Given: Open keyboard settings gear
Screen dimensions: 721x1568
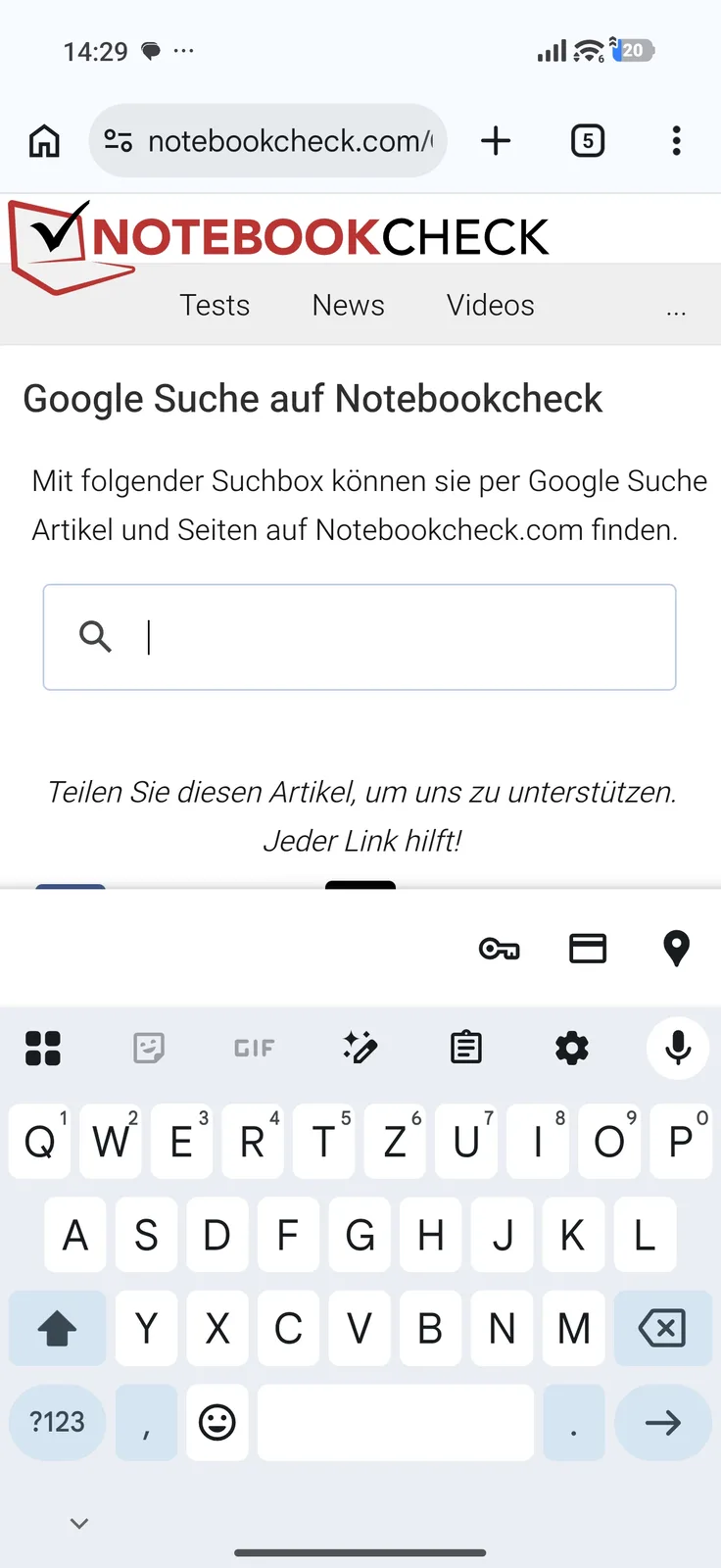Looking at the screenshot, I should [572, 1048].
